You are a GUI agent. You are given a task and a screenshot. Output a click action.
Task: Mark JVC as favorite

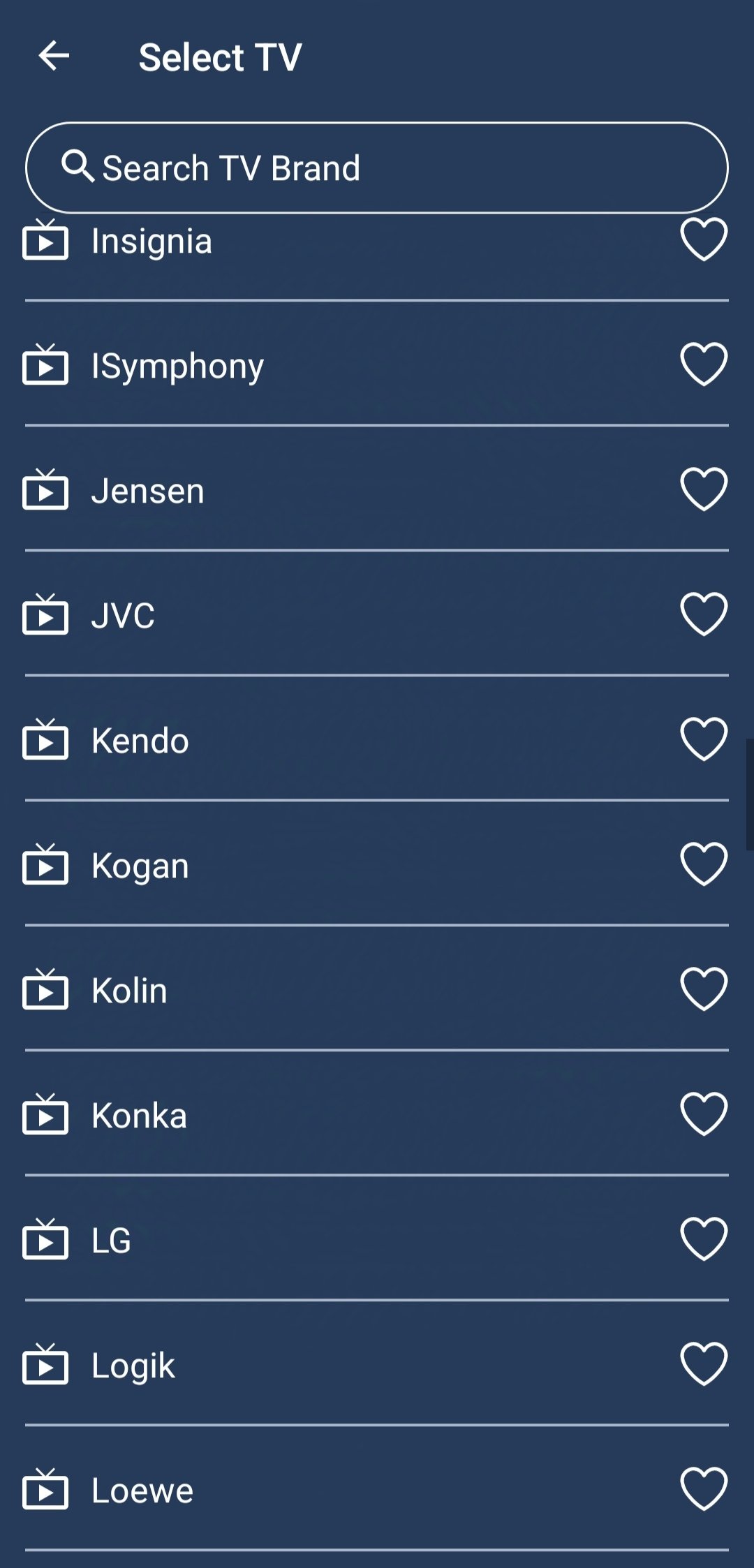coord(704,614)
